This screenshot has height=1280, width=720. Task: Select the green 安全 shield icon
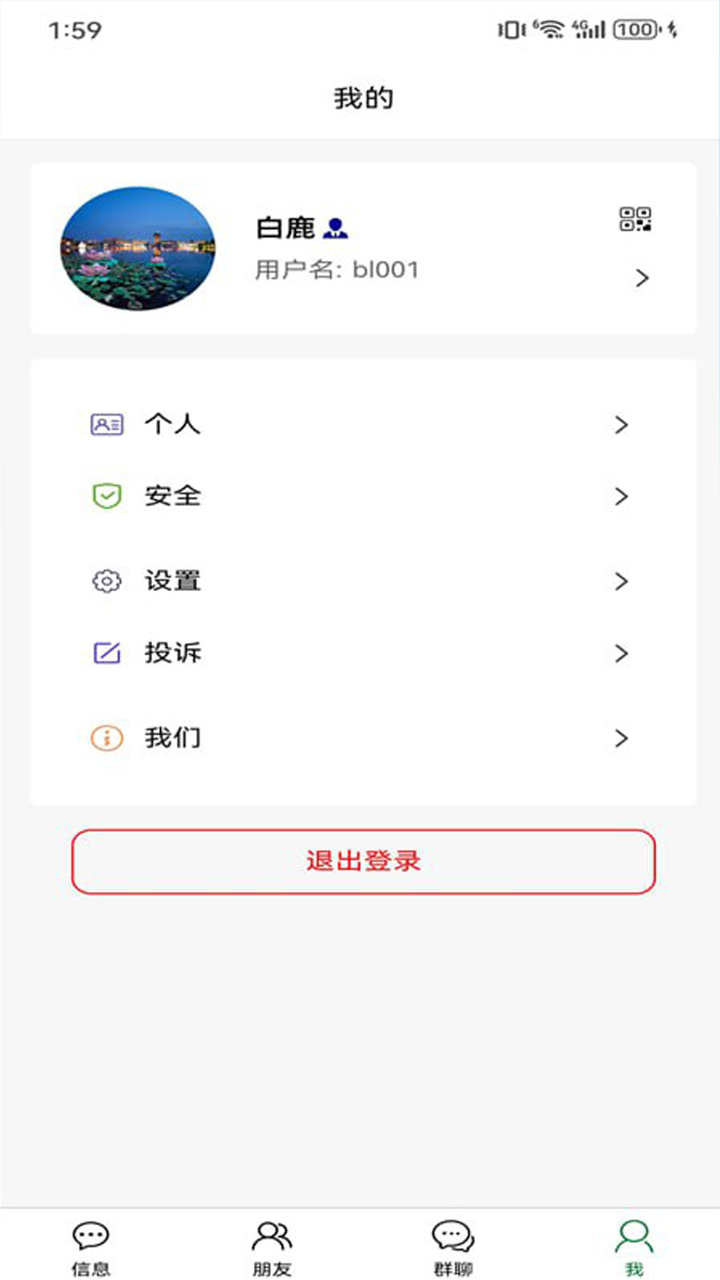point(106,495)
